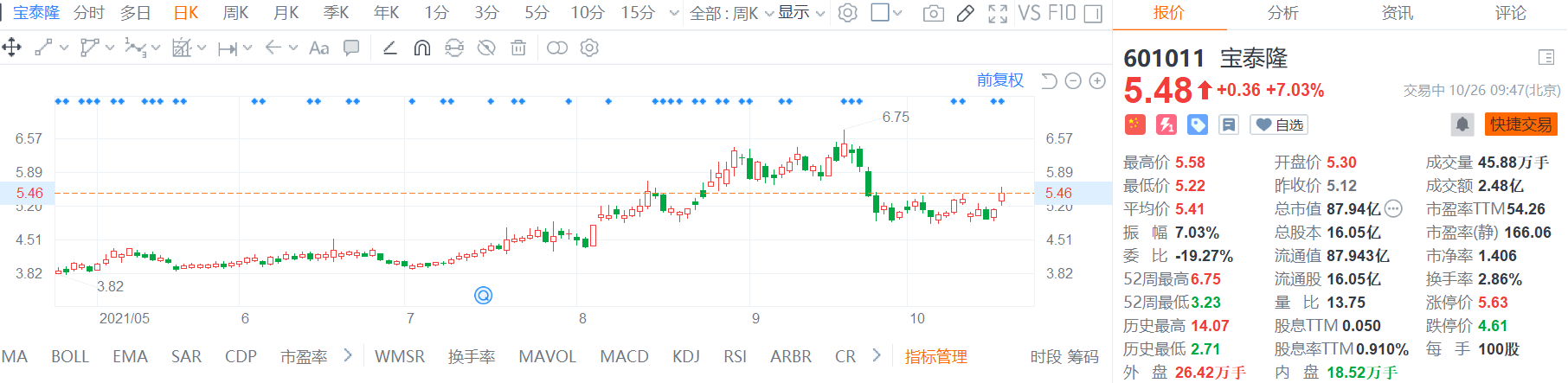Viewport: 1568px width, 383px height.
Task: Open the VS compare tool
Action: (1029, 13)
